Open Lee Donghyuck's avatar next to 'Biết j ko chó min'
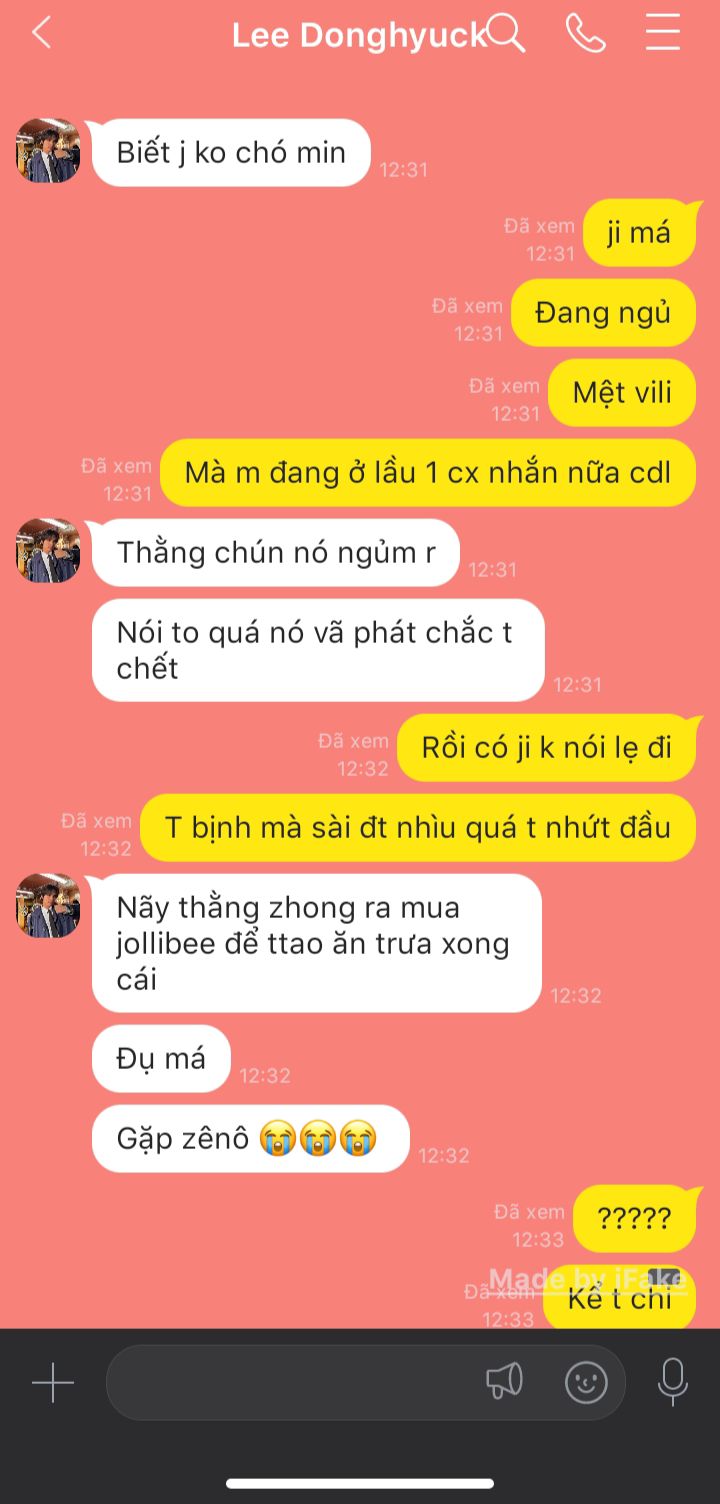Screen dimensions: 720x1504 coord(48,151)
